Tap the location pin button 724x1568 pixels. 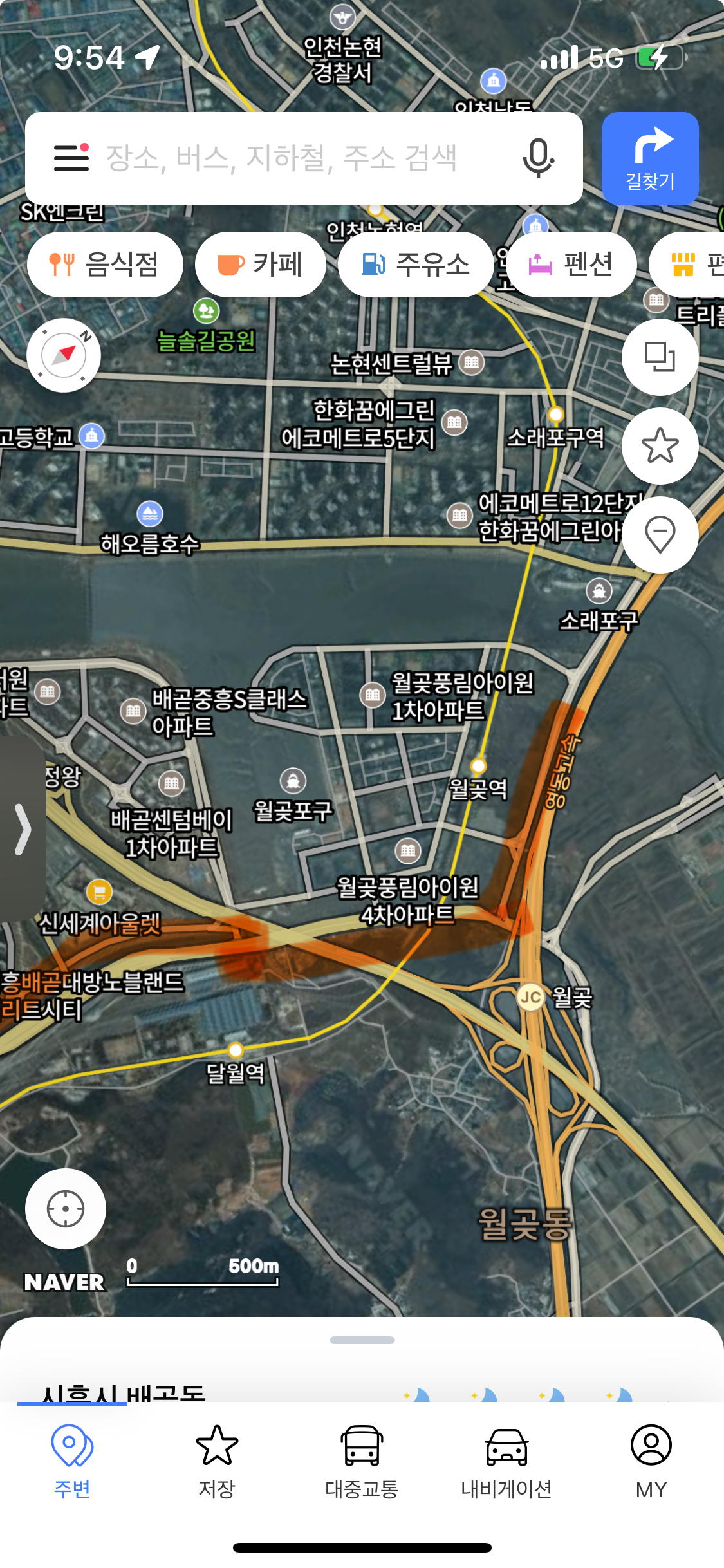(660, 534)
